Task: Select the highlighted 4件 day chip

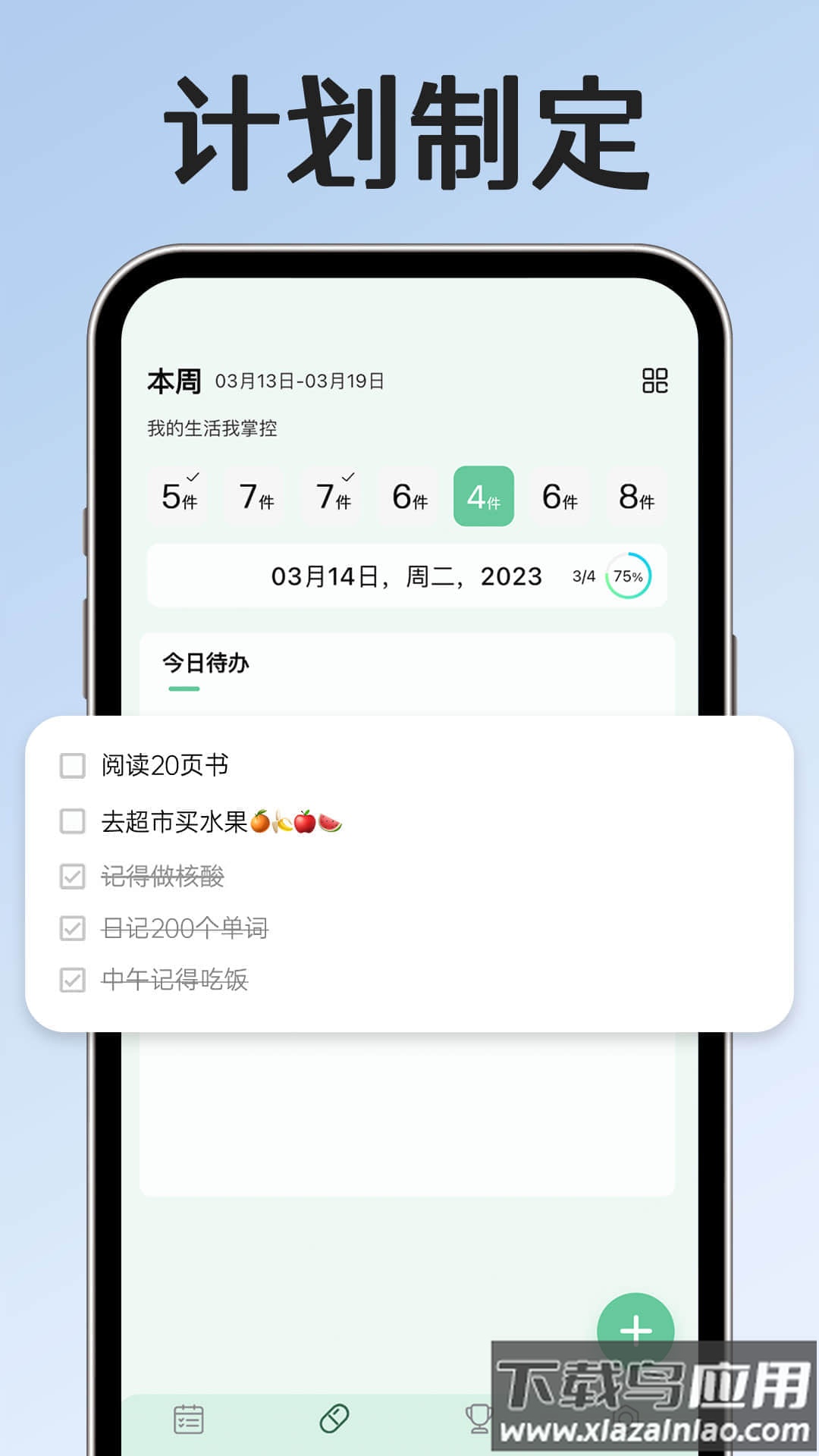Action: pyautogui.click(x=483, y=495)
